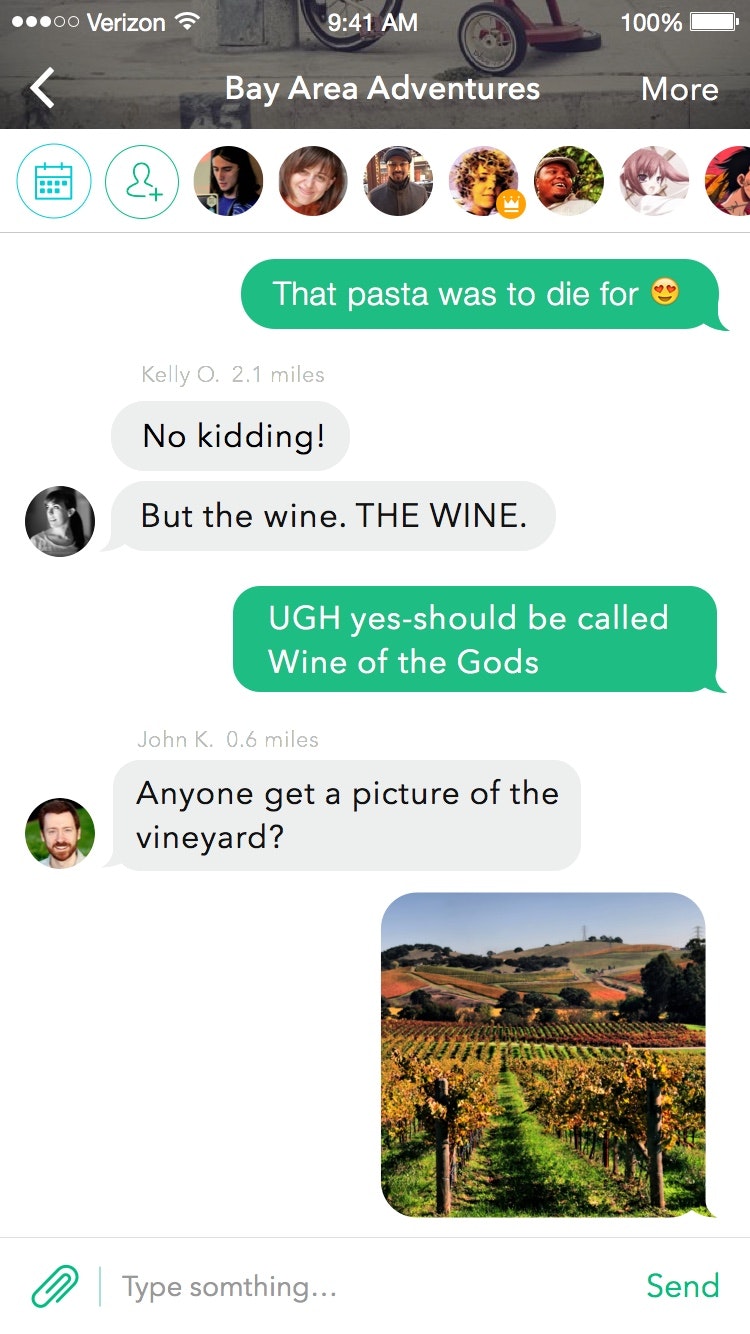View first long-haired member's avatar

[x=228, y=182]
